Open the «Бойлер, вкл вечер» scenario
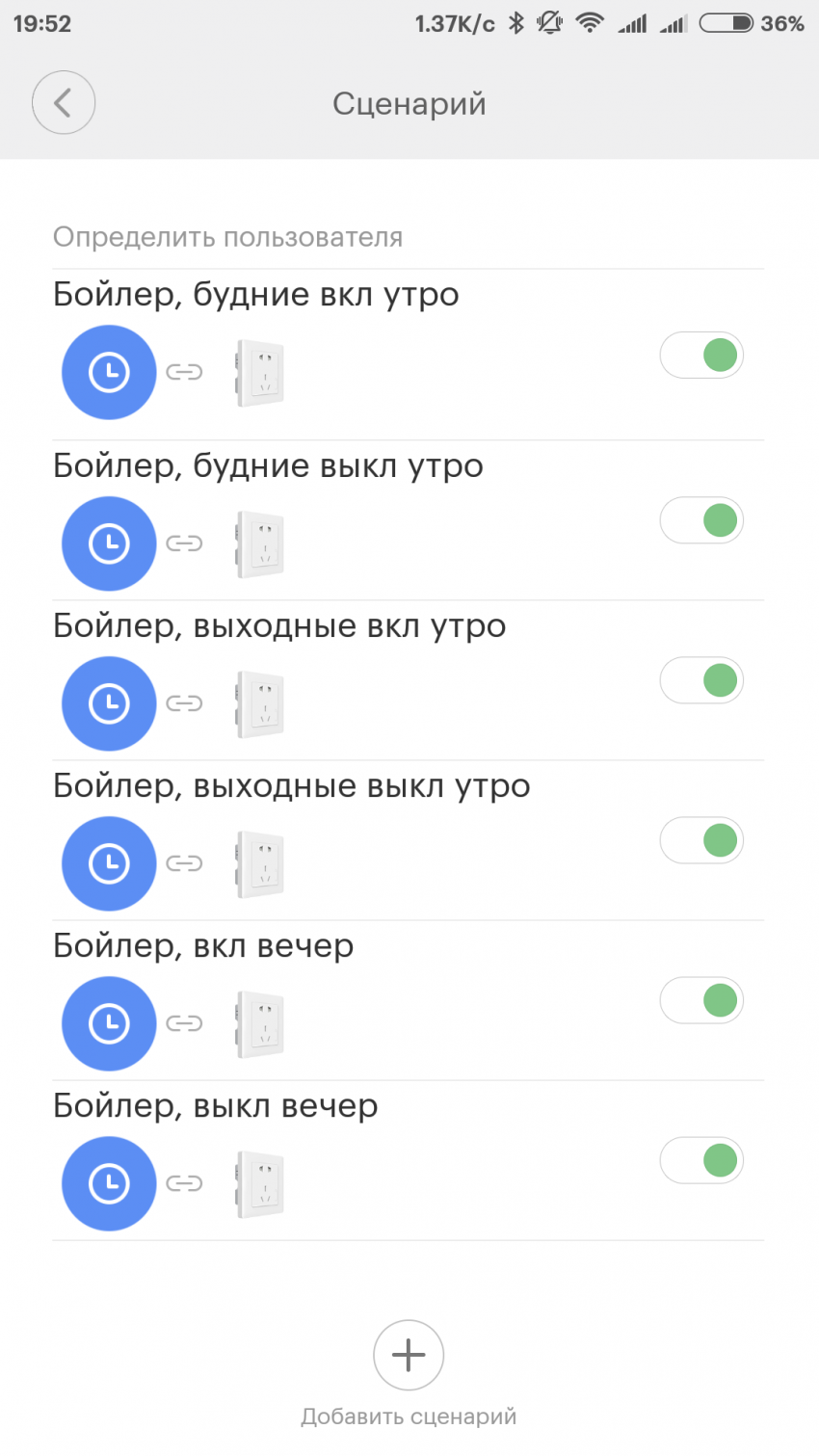 click(x=203, y=946)
